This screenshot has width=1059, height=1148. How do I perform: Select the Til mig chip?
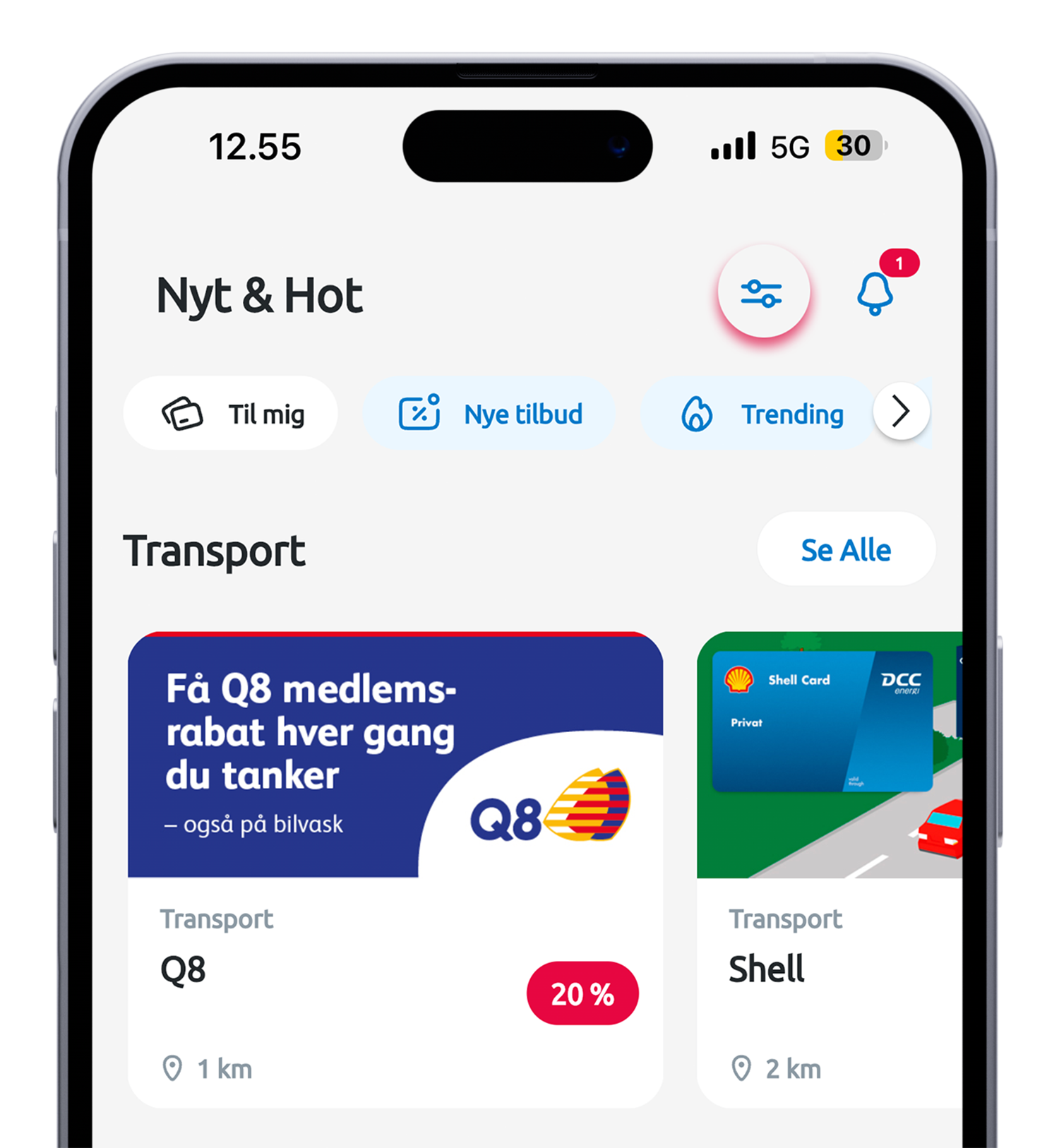coord(231,414)
